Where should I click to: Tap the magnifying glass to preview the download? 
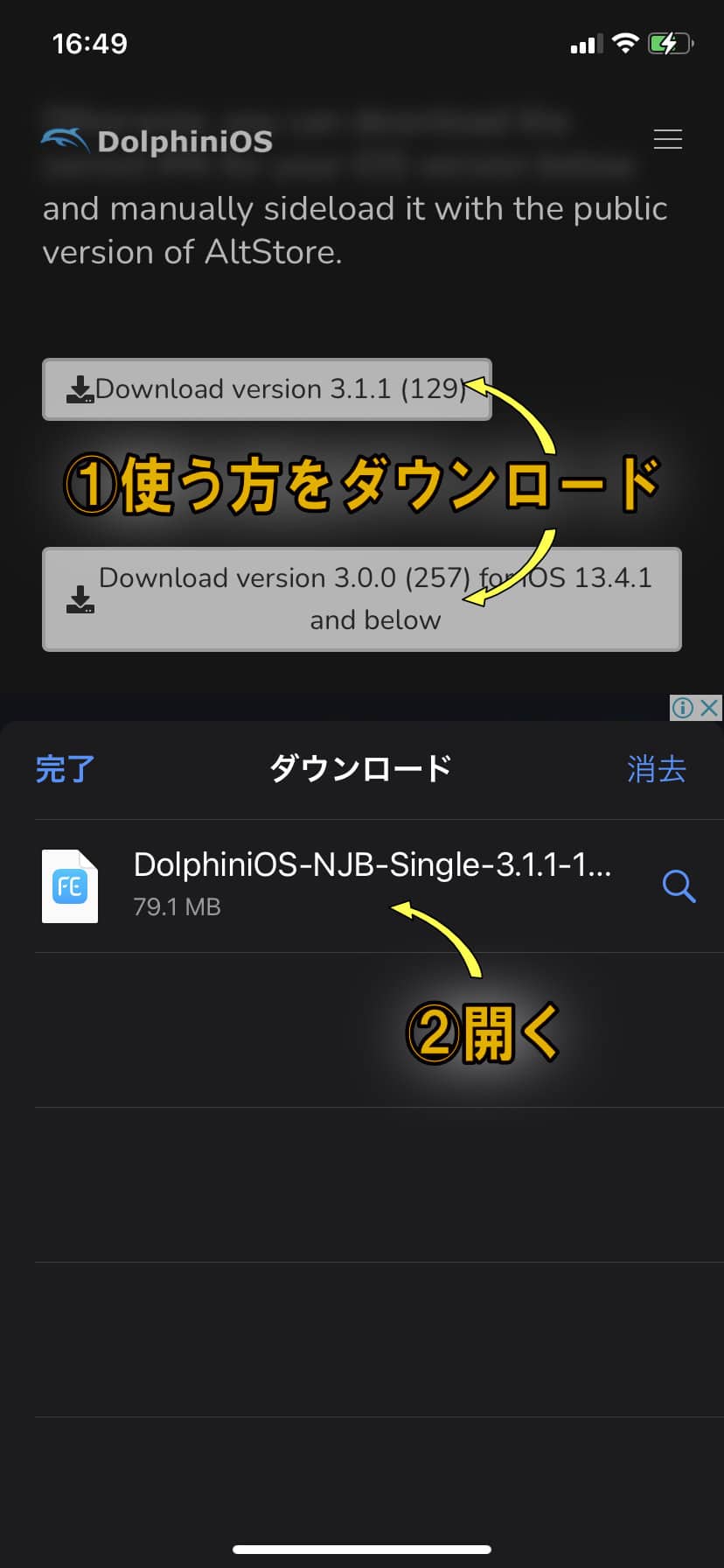coord(679,886)
